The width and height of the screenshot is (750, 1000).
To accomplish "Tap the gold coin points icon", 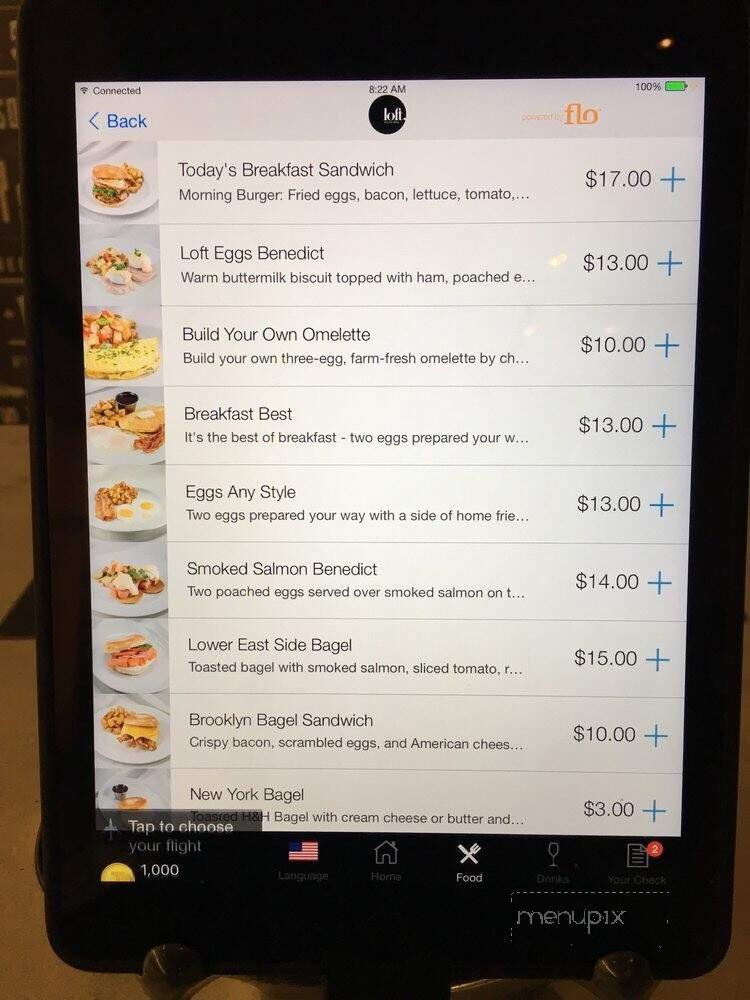I will [x=119, y=870].
